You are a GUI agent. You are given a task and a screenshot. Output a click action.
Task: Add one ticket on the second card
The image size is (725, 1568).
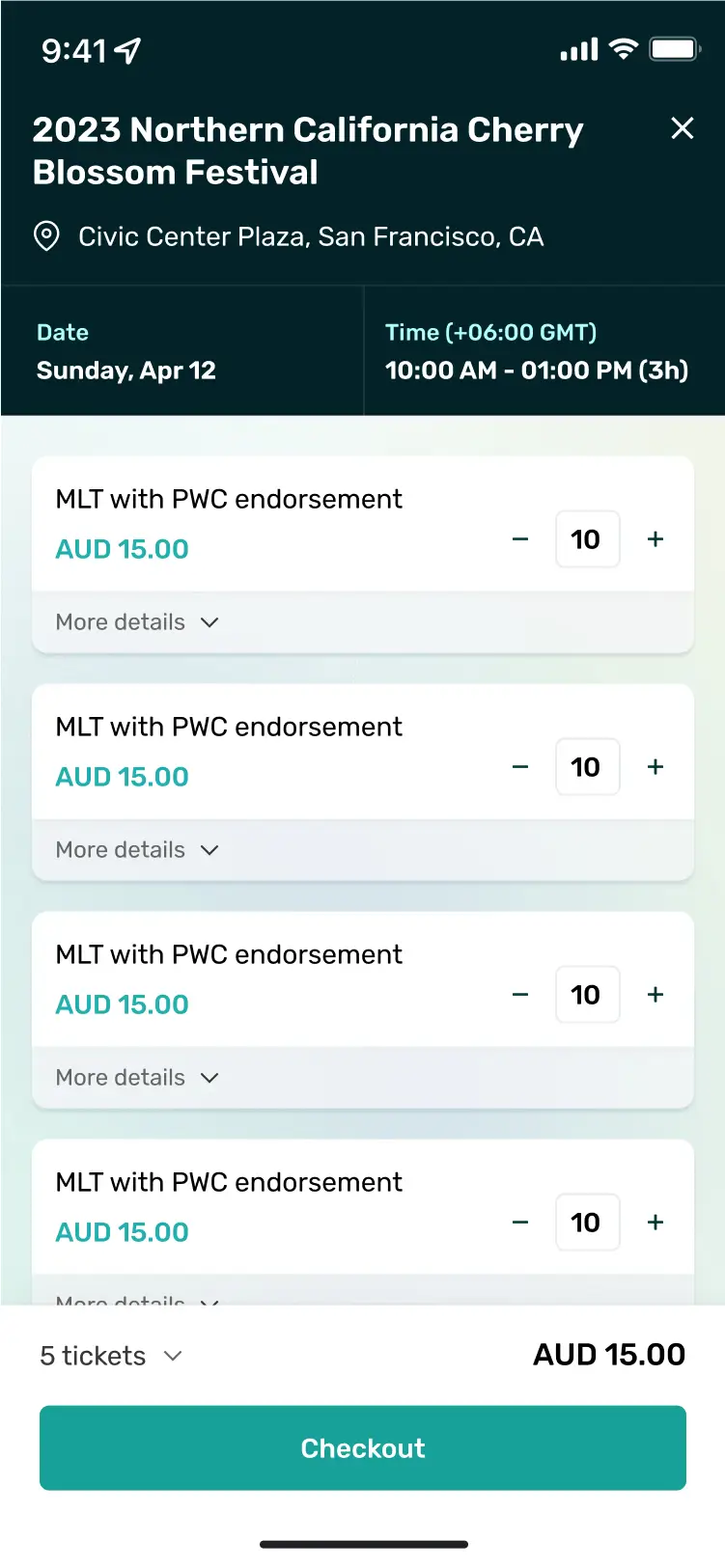tap(655, 767)
